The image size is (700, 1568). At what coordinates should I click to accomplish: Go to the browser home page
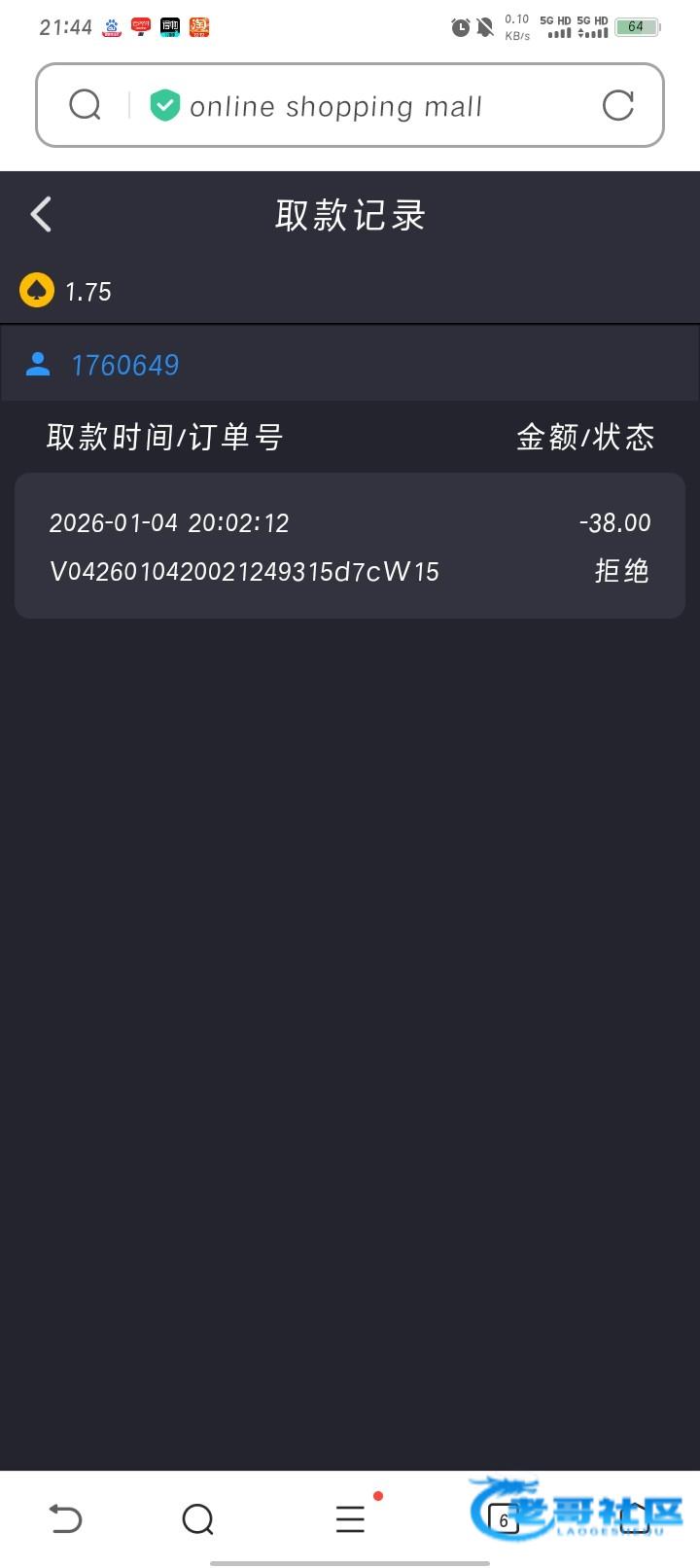pos(635,1518)
